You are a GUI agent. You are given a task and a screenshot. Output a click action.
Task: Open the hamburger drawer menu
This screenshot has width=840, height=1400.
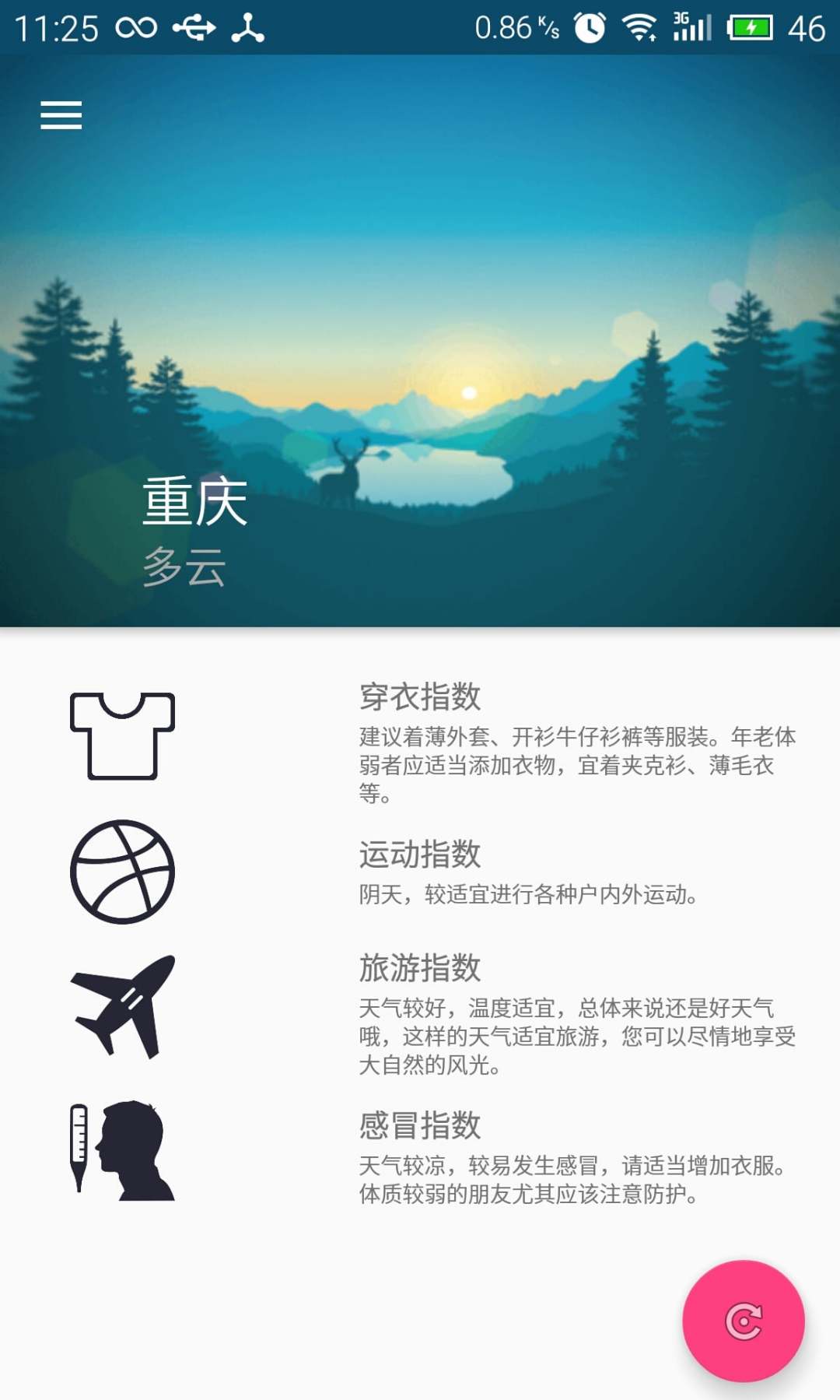pyautogui.click(x=61, y=115)
